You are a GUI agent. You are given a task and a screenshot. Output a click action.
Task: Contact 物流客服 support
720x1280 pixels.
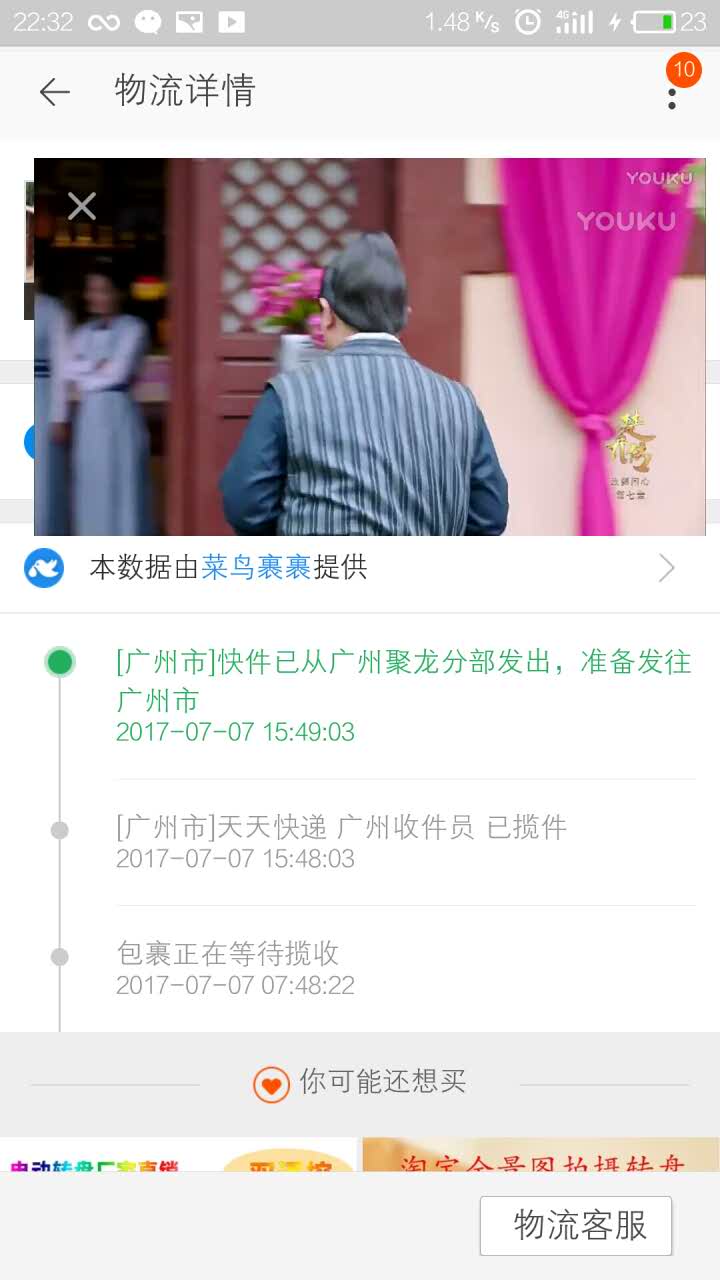[576, 1225]
